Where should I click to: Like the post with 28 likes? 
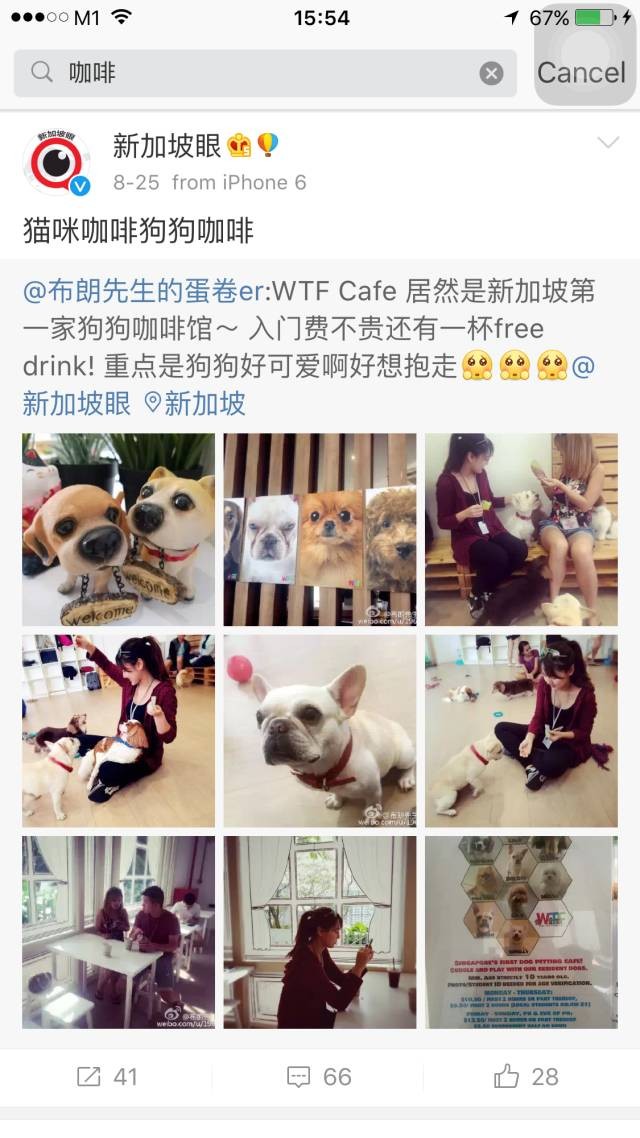(x=526, y=1076)
